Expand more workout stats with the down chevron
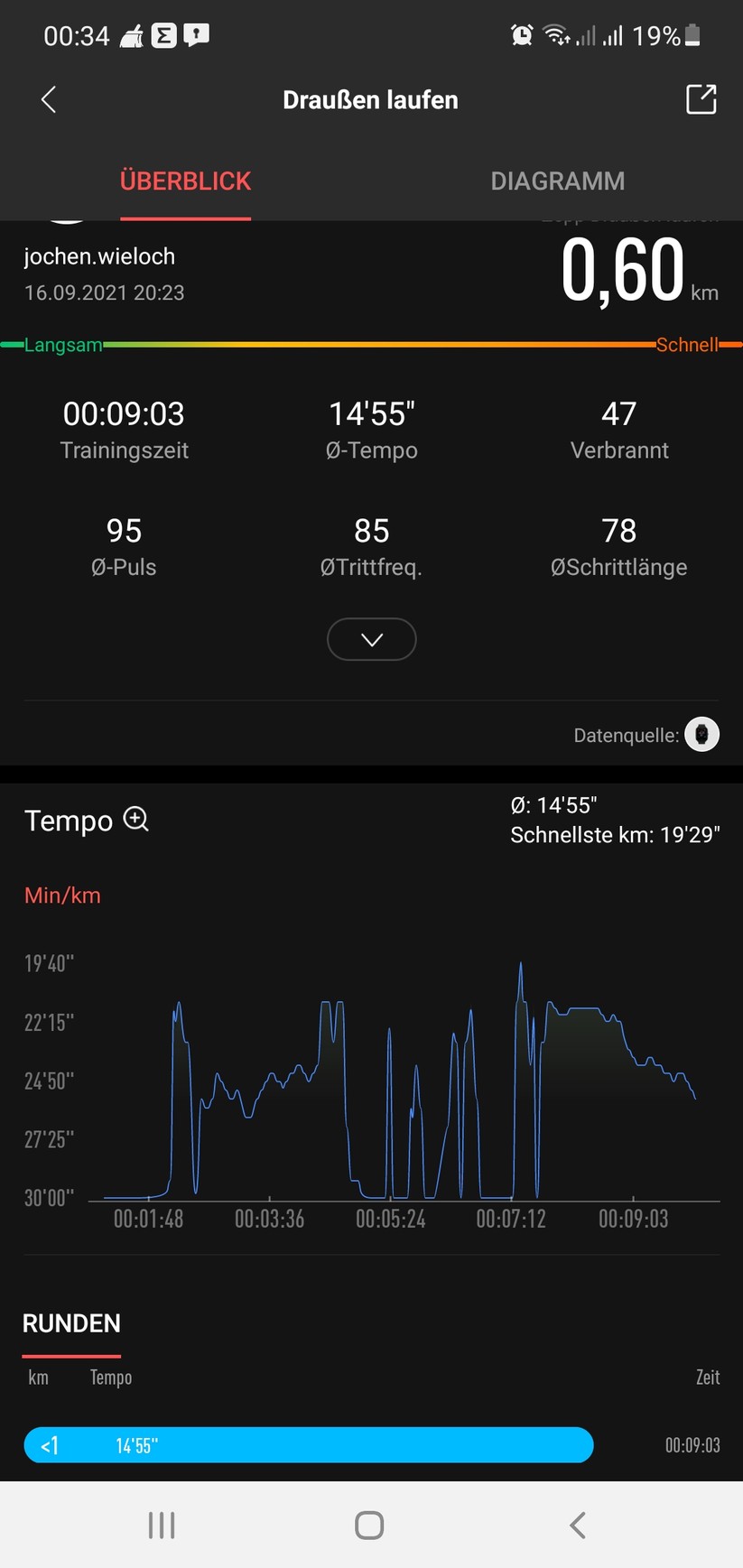This screenshot has height=1568, width=743. pos(371,639)
